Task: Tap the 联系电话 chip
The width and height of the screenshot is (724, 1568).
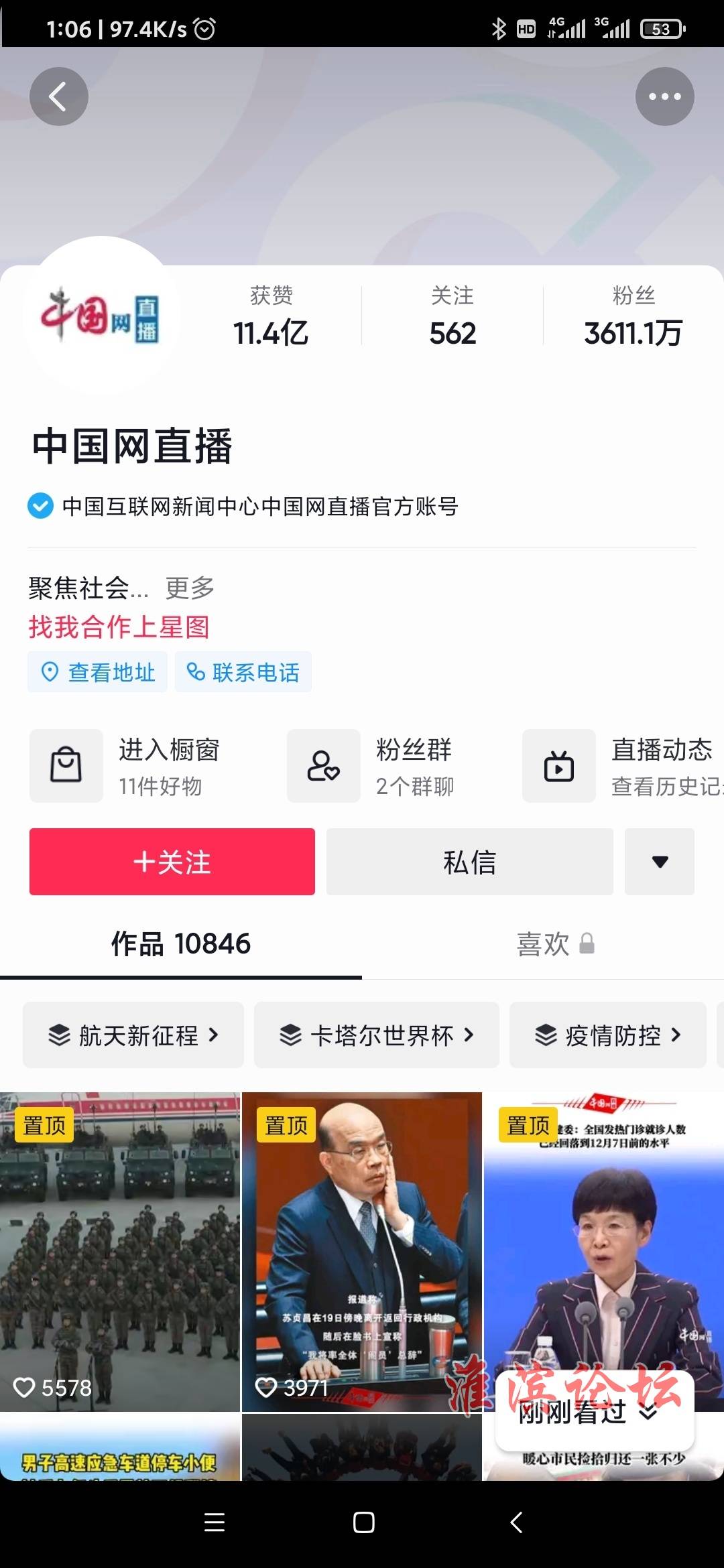Action: click(243, 672)
